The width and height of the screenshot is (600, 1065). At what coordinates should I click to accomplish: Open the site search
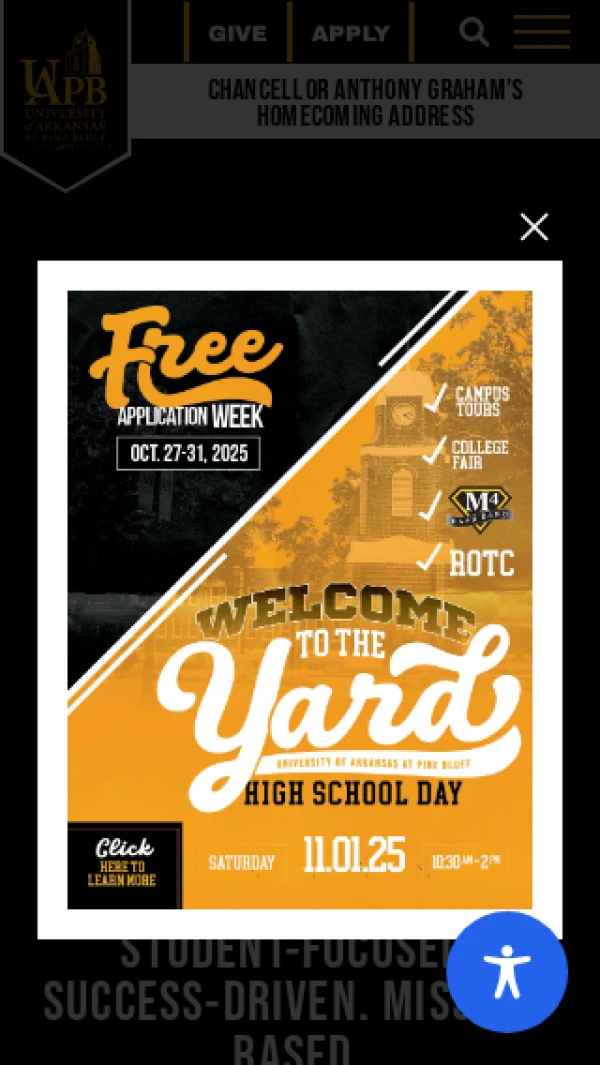point(474,32)
